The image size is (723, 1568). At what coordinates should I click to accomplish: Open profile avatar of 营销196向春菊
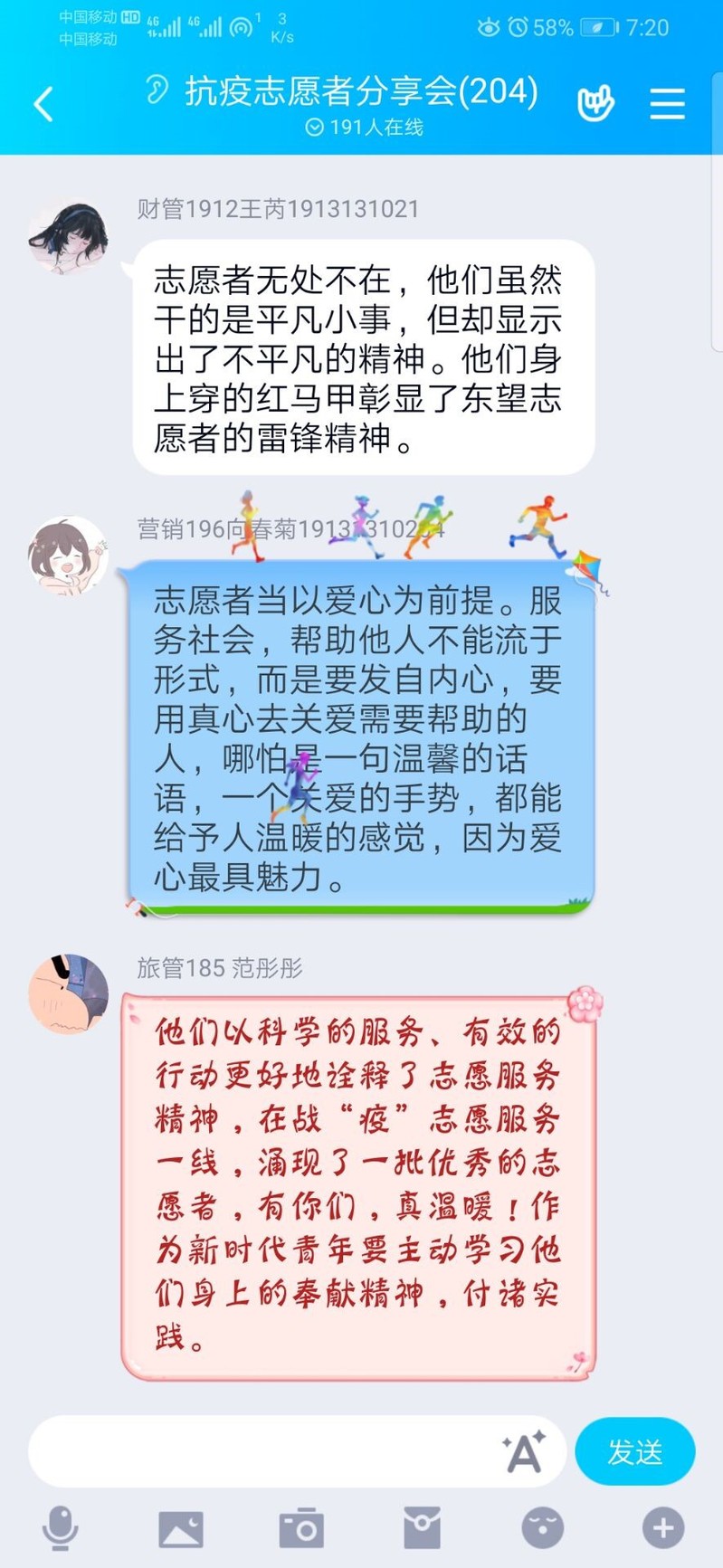point(68,555)
